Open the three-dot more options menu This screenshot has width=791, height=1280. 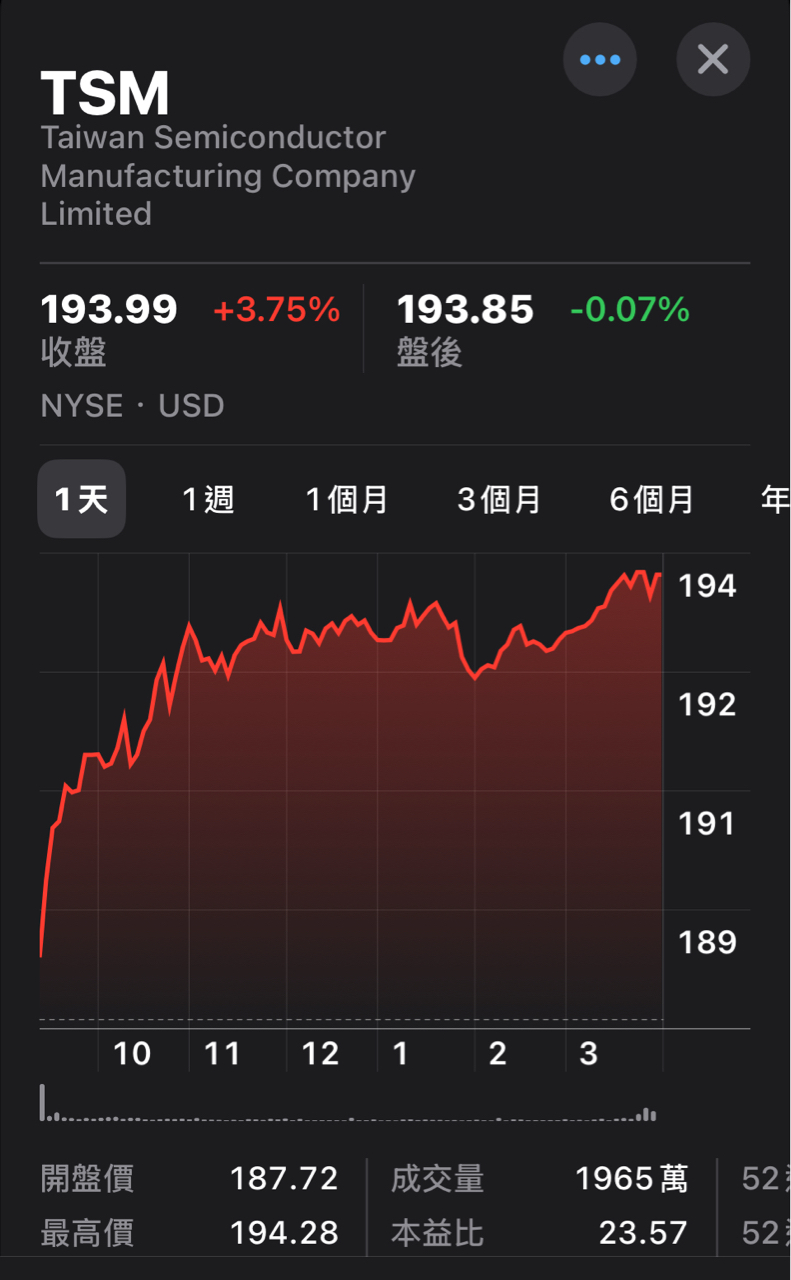(x=600, y=59)
